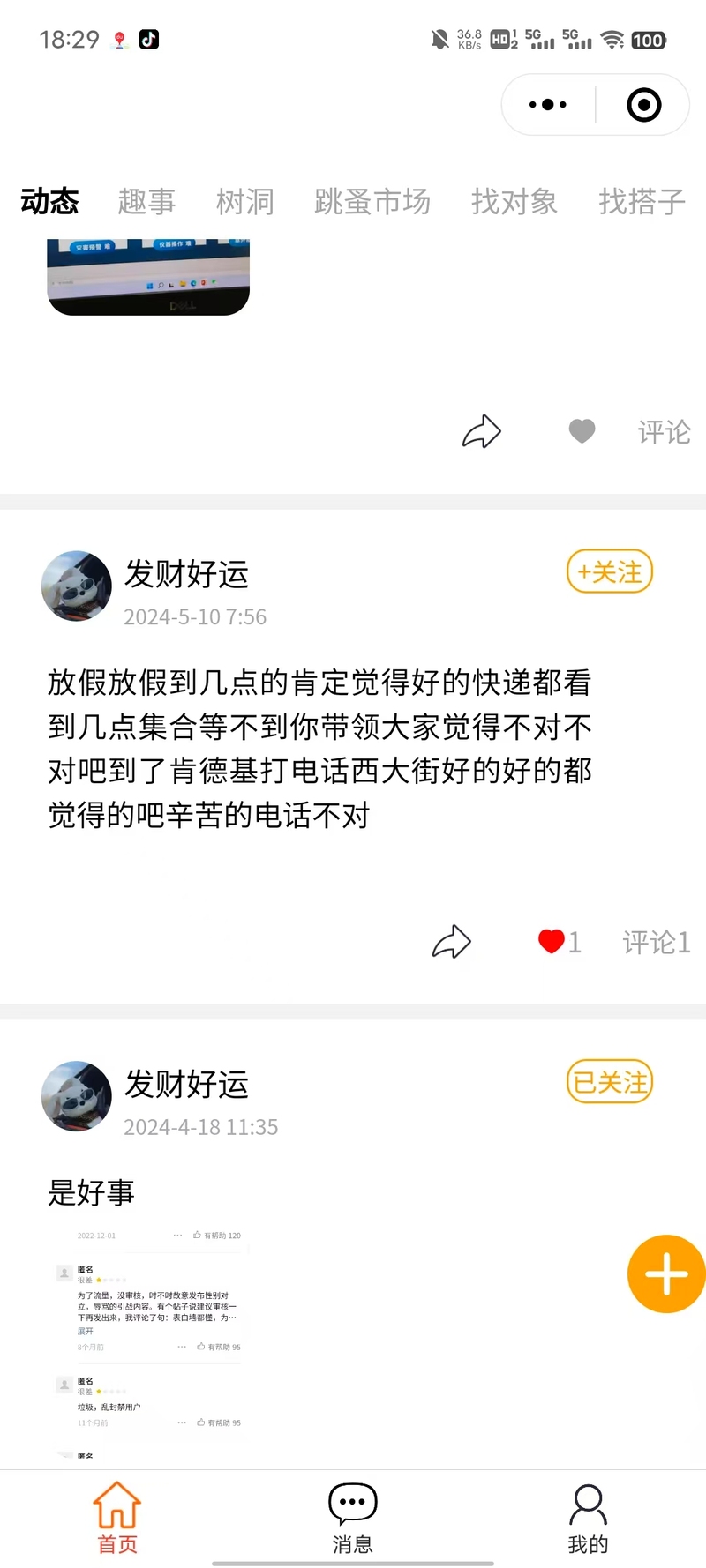Open 发财好运's avatar on the 2024-5-10 post

[77, 586]
